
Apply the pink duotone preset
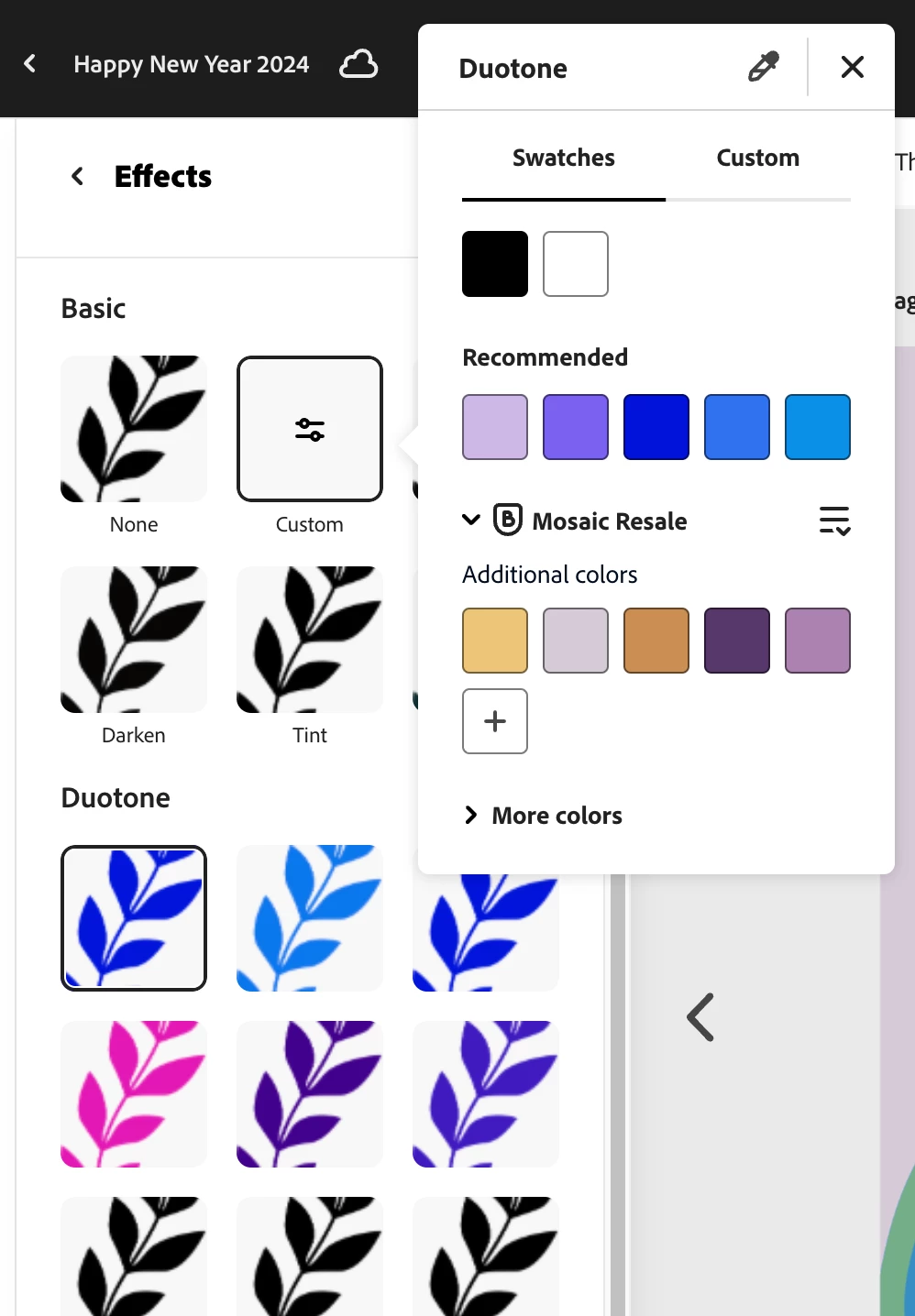pos(134,1094)
